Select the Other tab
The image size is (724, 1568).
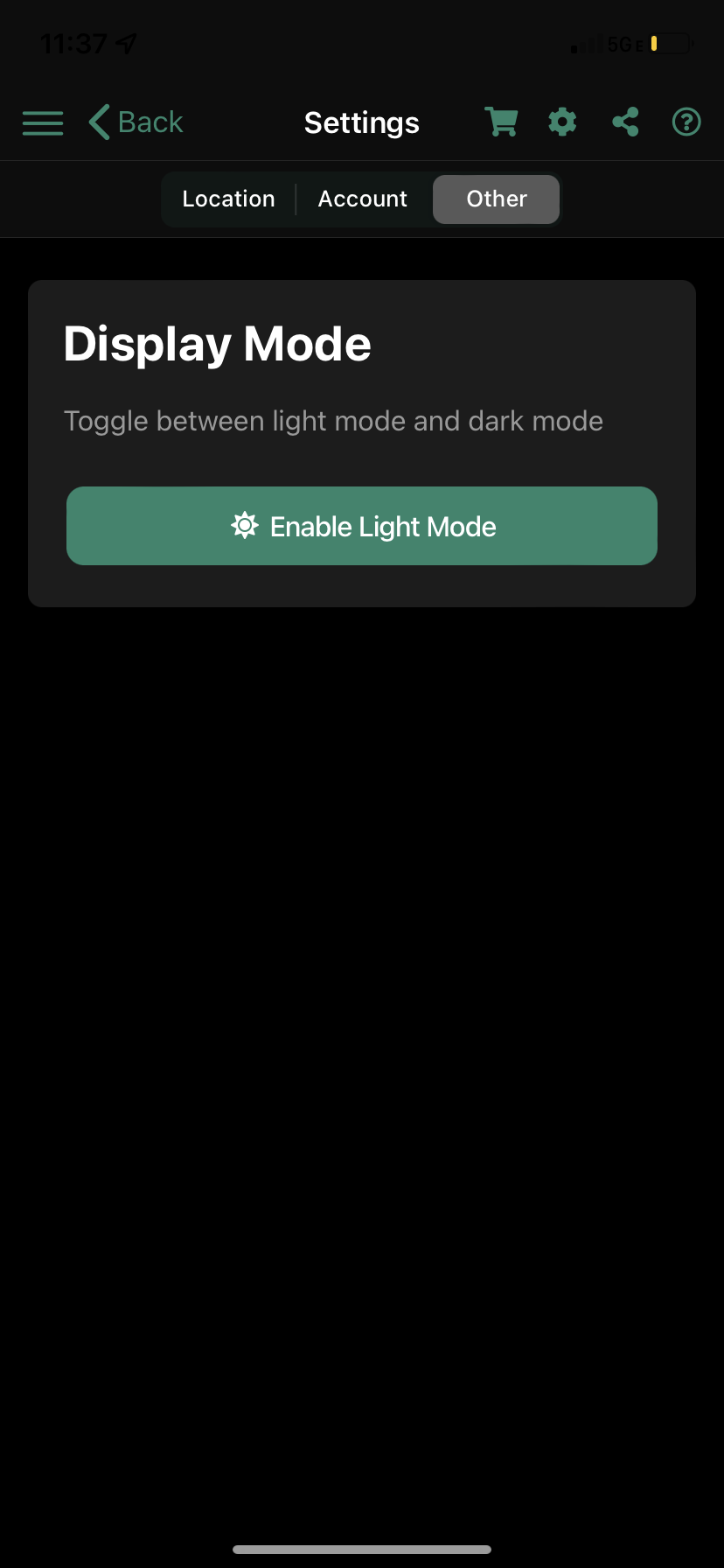(497, 199)
